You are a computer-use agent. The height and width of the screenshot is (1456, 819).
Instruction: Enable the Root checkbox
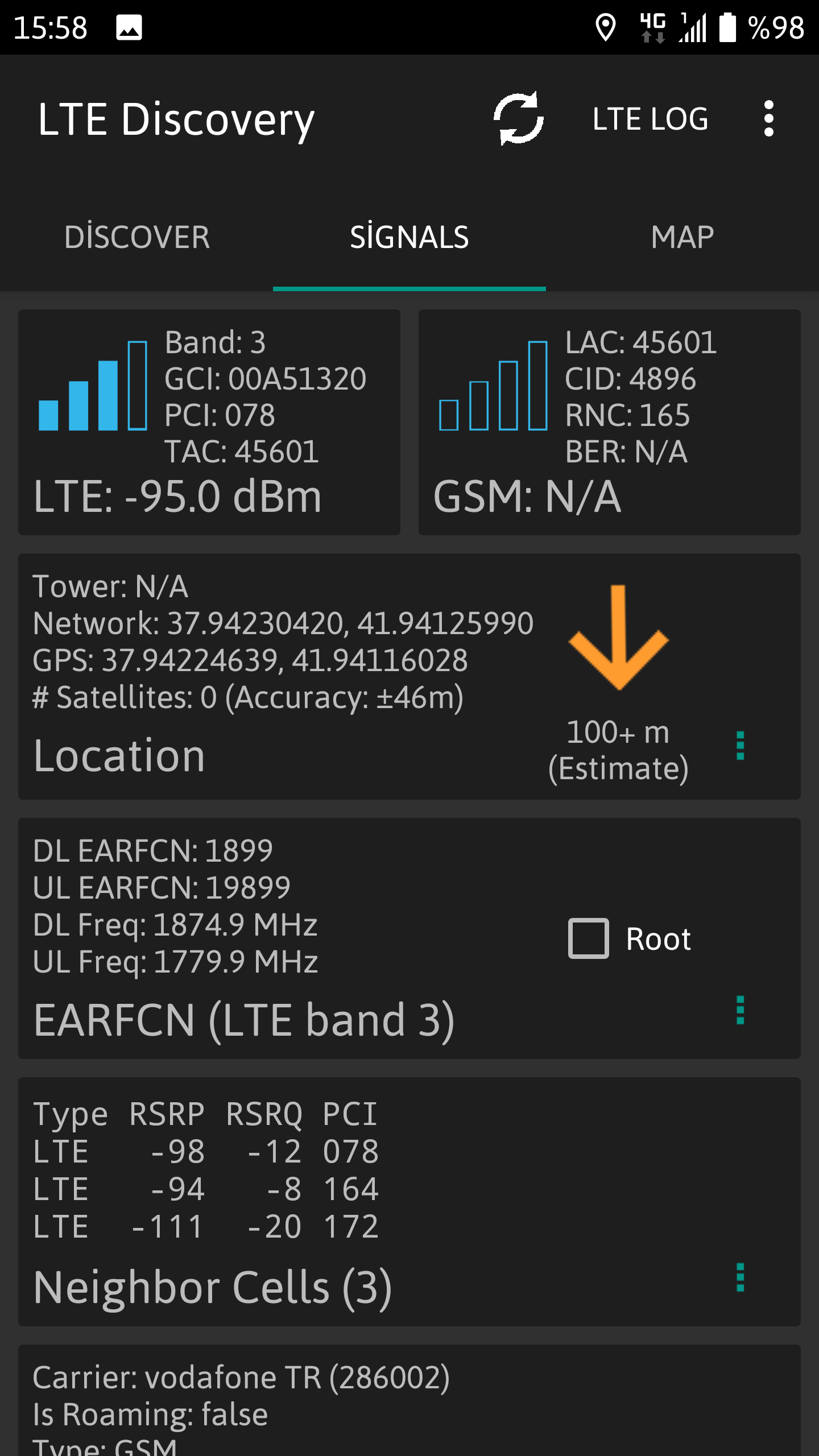click(x=589, y=938)
